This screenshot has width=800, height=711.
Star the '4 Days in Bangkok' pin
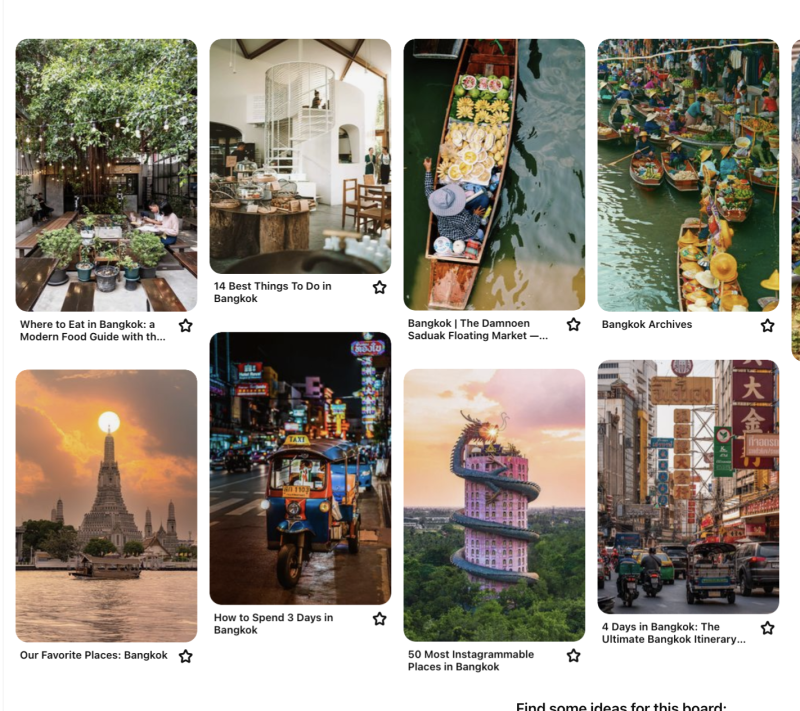tap(768, 628)
